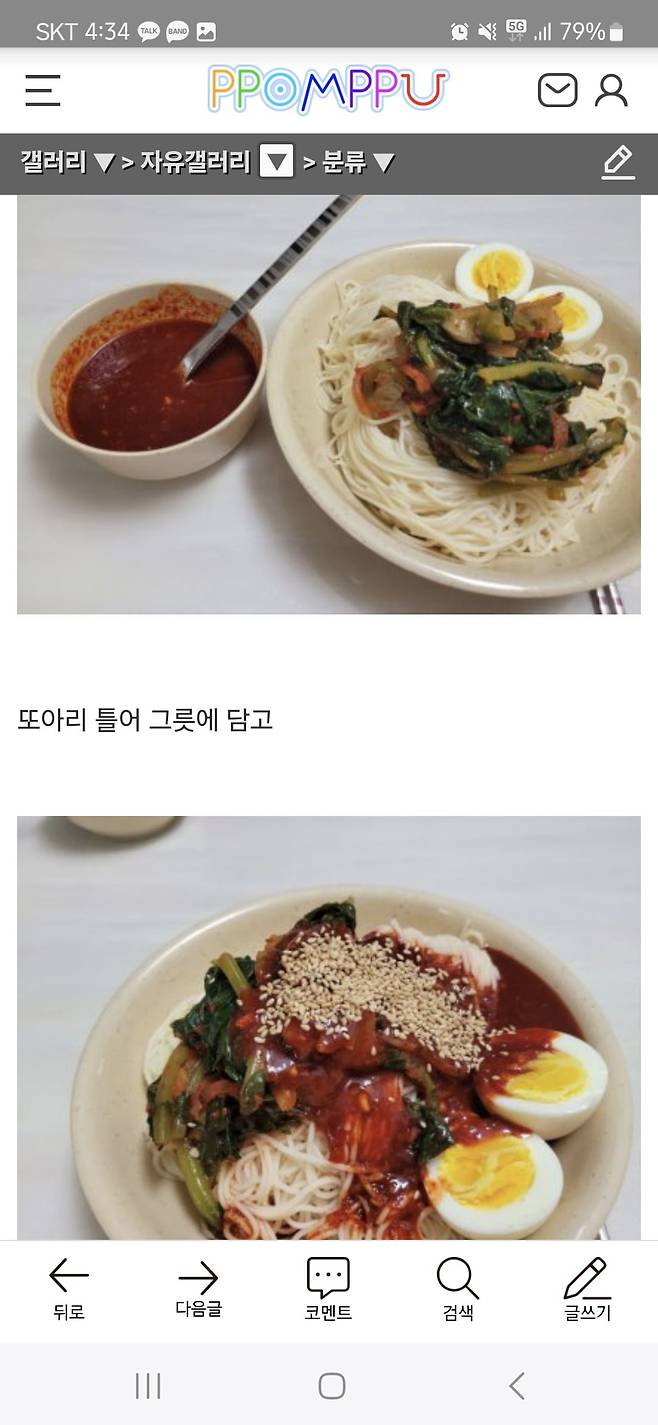The height and width of the screenshot is (1425, 658).
Task: View the photo of noodles with sesame
Action: pos(328,1030)
